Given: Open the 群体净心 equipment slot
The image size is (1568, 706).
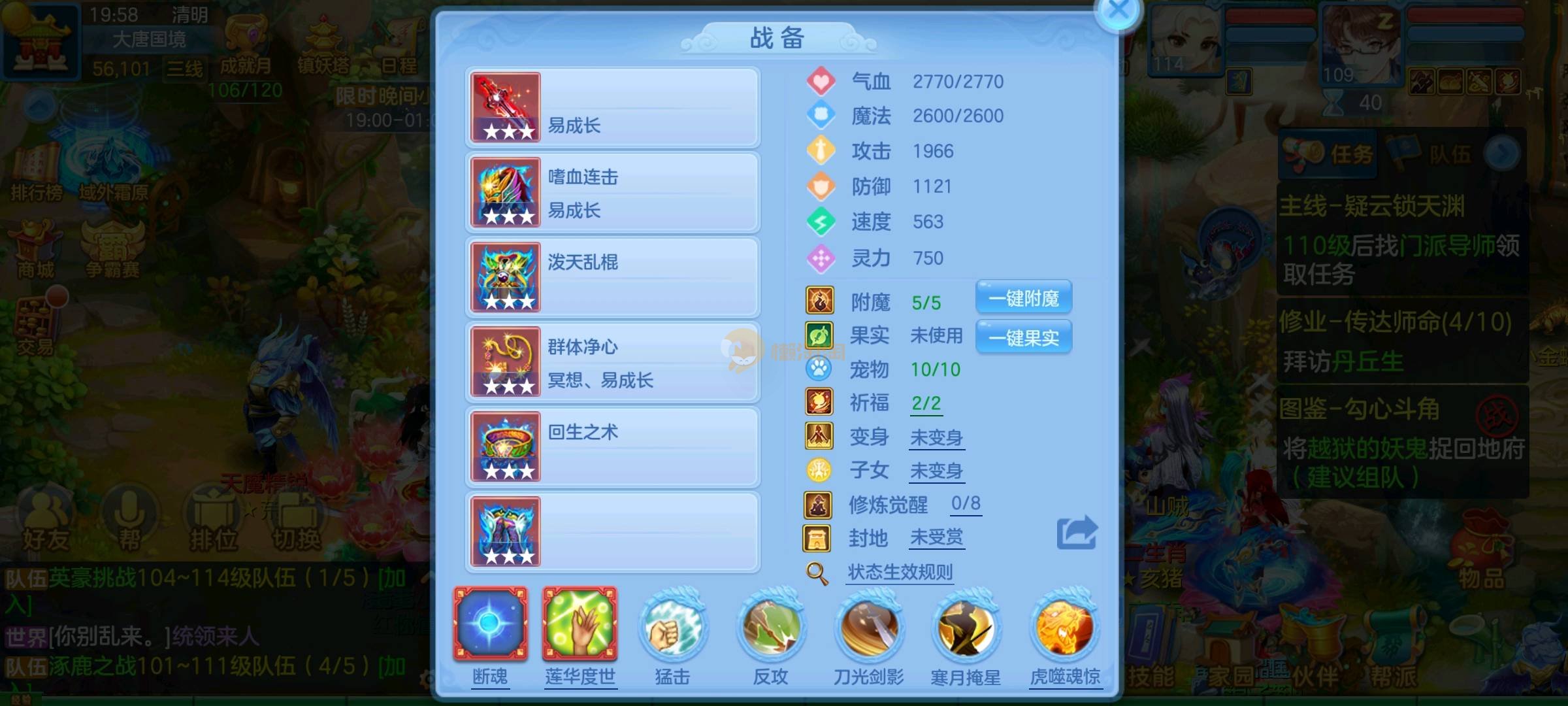Looking at the screenshot, I should point(612,362).
